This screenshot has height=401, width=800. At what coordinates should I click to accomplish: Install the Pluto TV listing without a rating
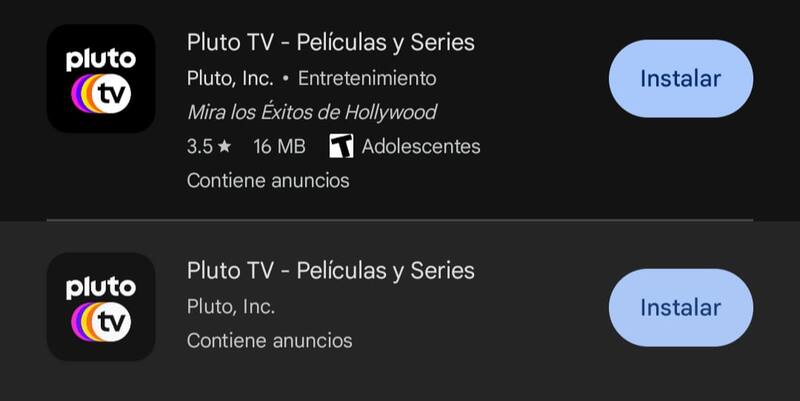pyautogui.click(x=680, y=307)
